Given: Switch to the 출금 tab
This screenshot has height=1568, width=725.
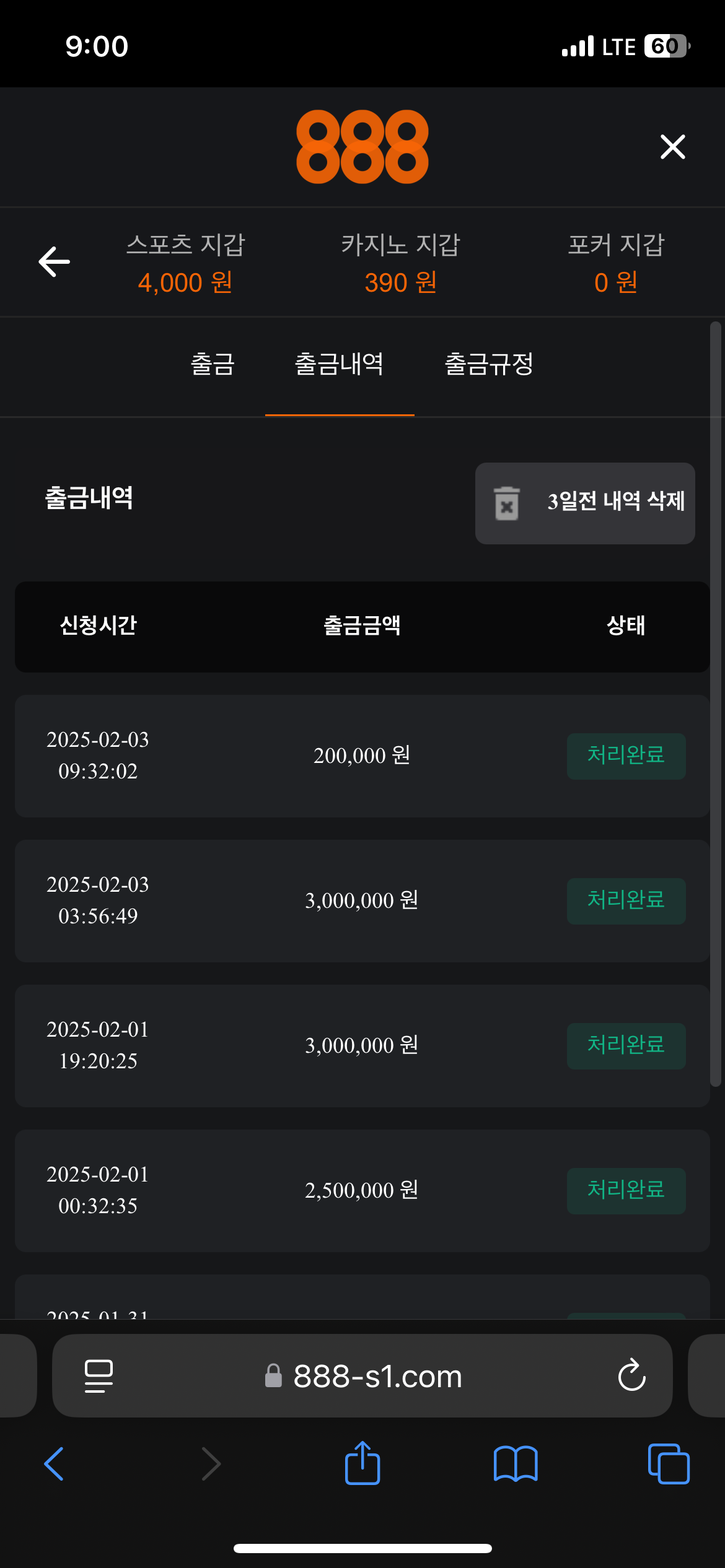Looking at the screenshot, I should coord(213,364).
